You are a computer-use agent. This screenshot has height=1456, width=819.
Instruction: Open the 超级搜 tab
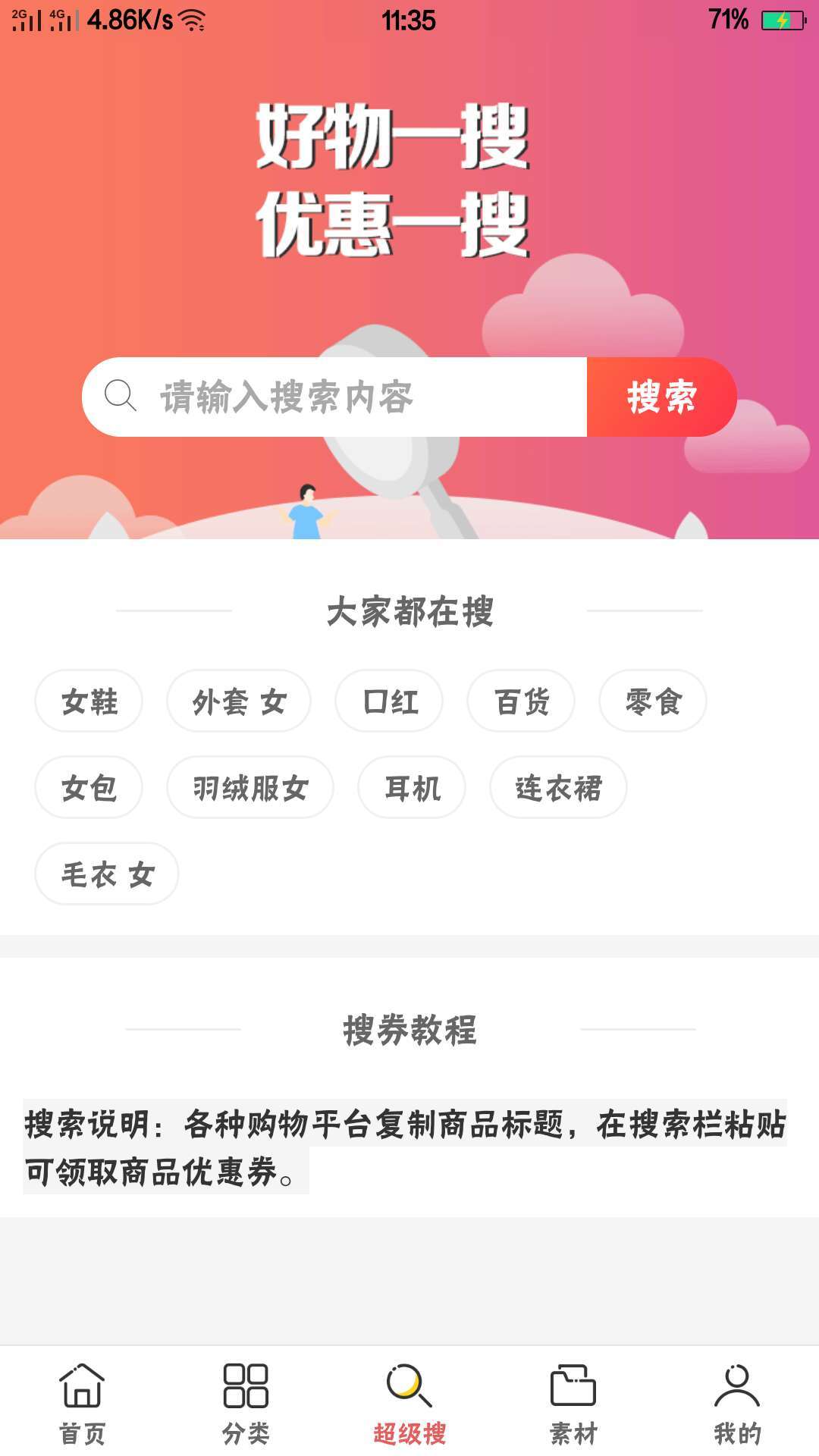coord(409,1403)
